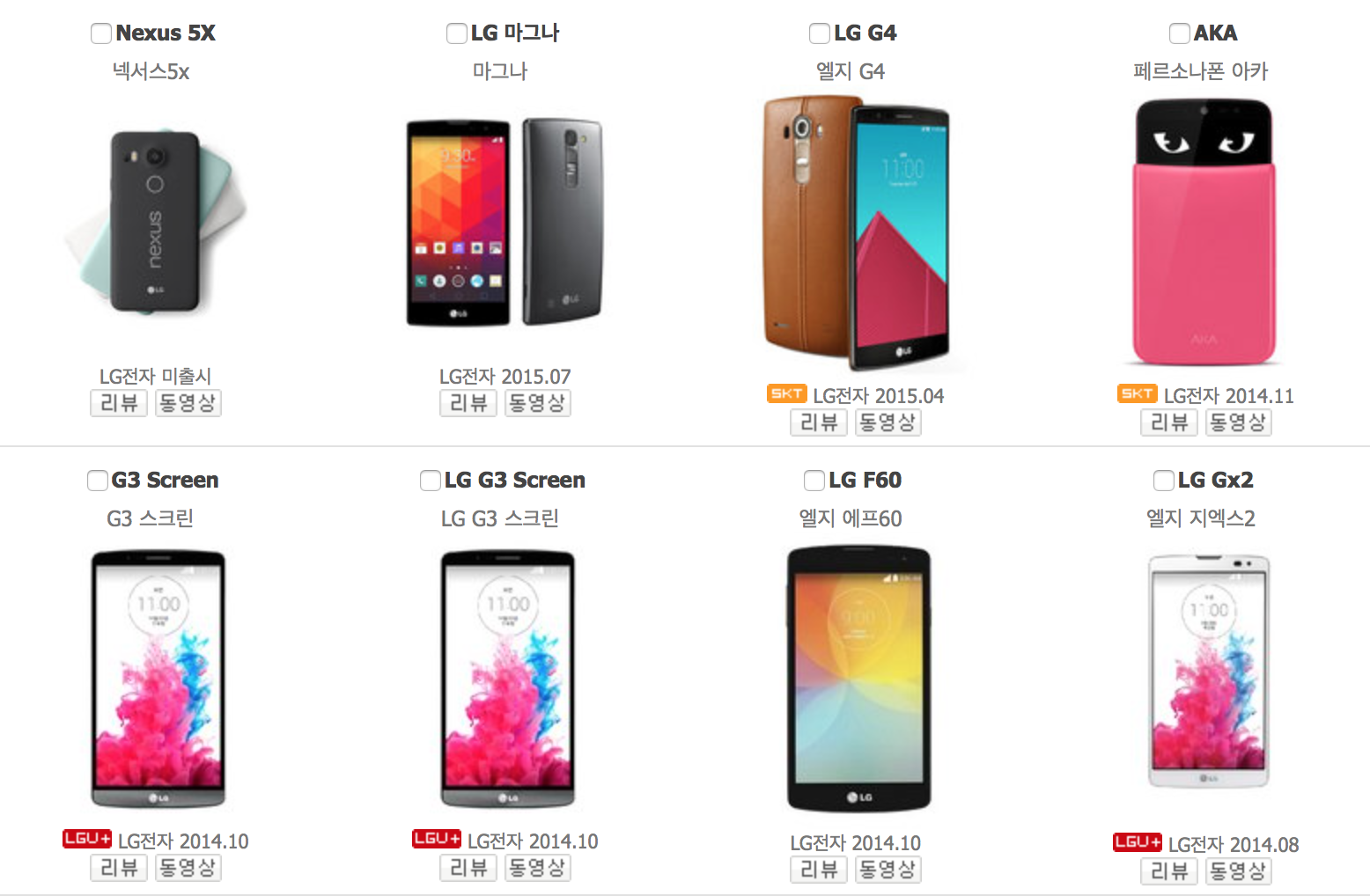Mark the AKA checkbox
The height and width of the screenshot is (896, 1370).
coord(1180,33)
